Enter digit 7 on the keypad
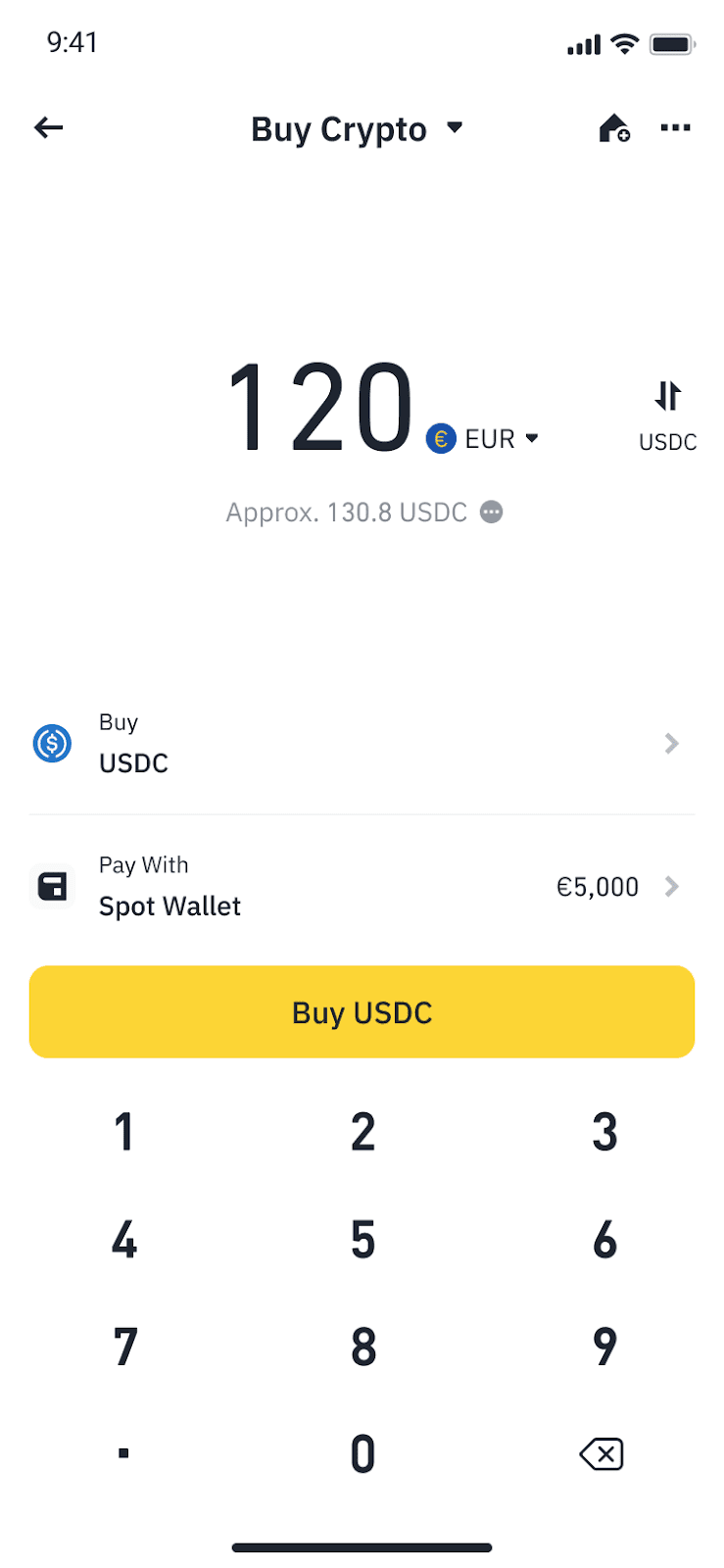Image resolution: width=724 pixels, height=1568 pixels. point(124,1347)
